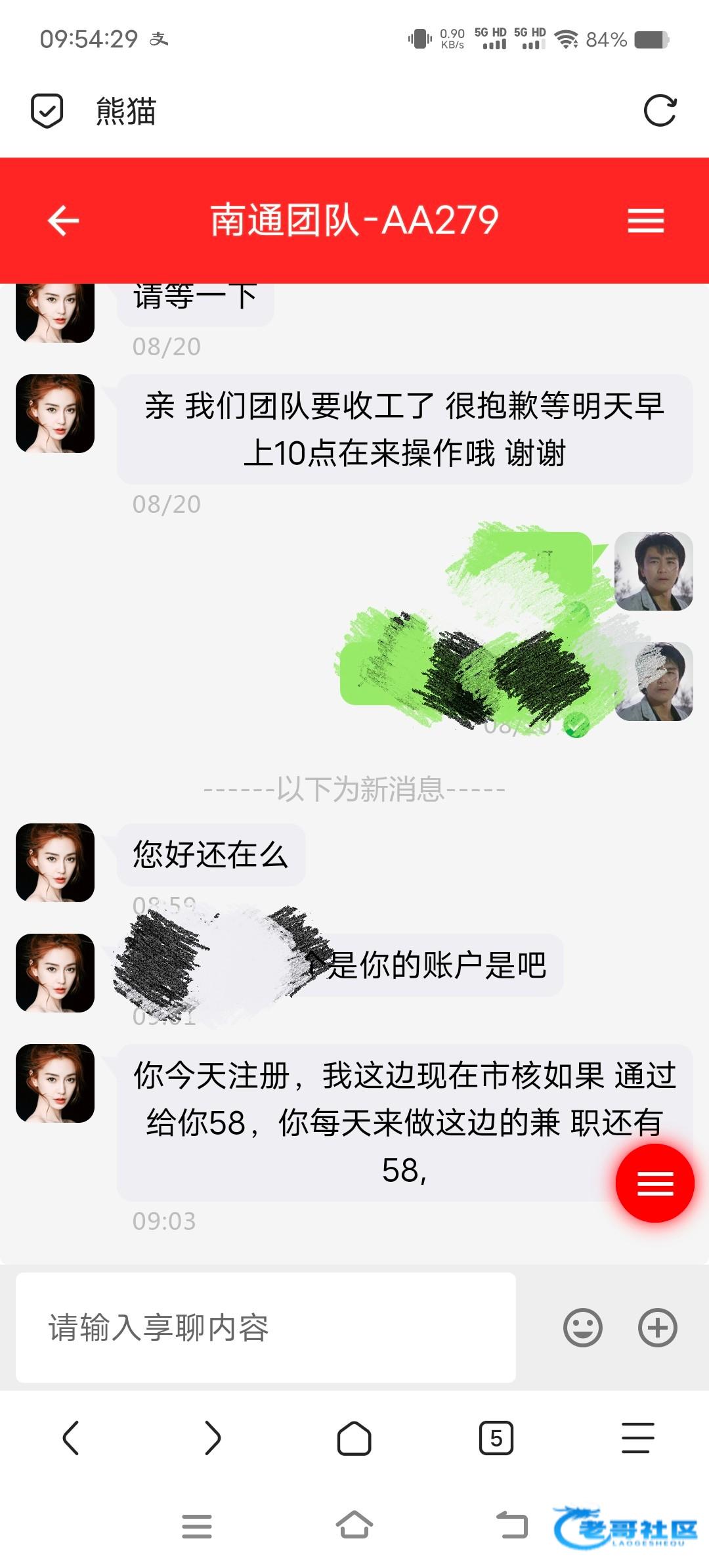Screen dimensions: 709x1568
Task: Open system recent apps
Action: [x=196, y=1526]
